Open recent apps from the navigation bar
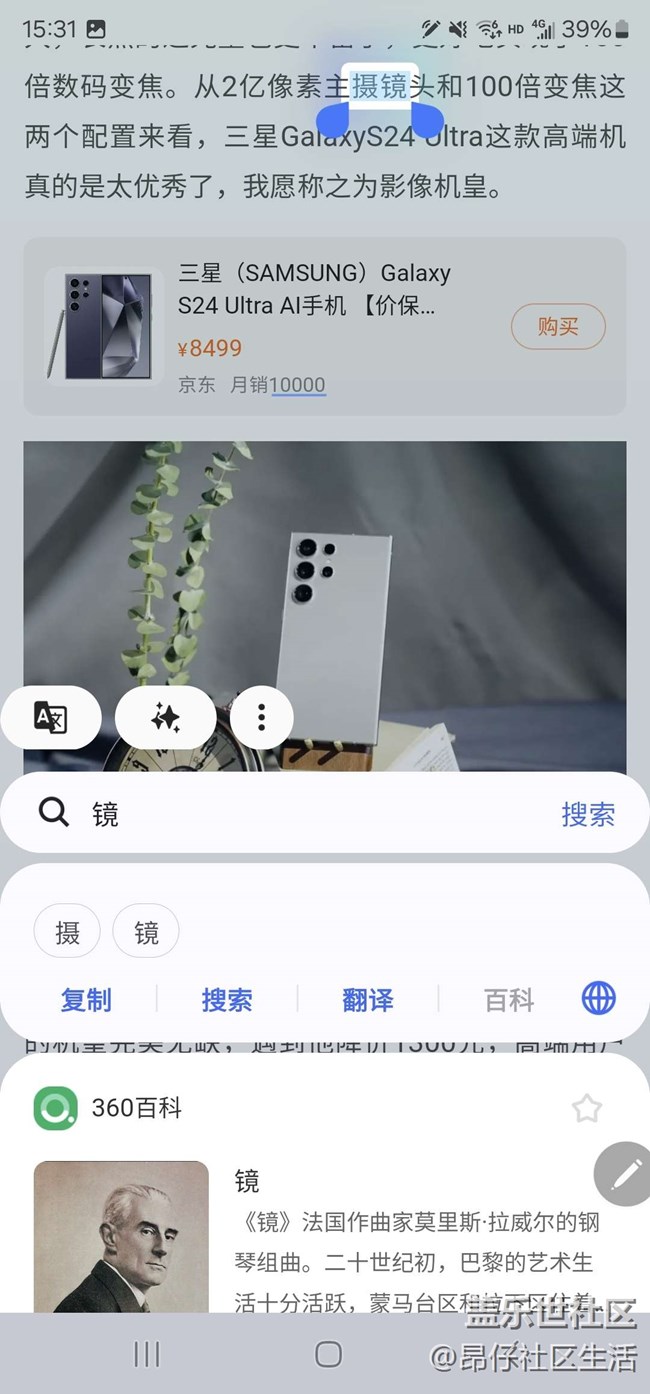The height and width of the screenshot is (1394, 650). [x=147, y=1354]
